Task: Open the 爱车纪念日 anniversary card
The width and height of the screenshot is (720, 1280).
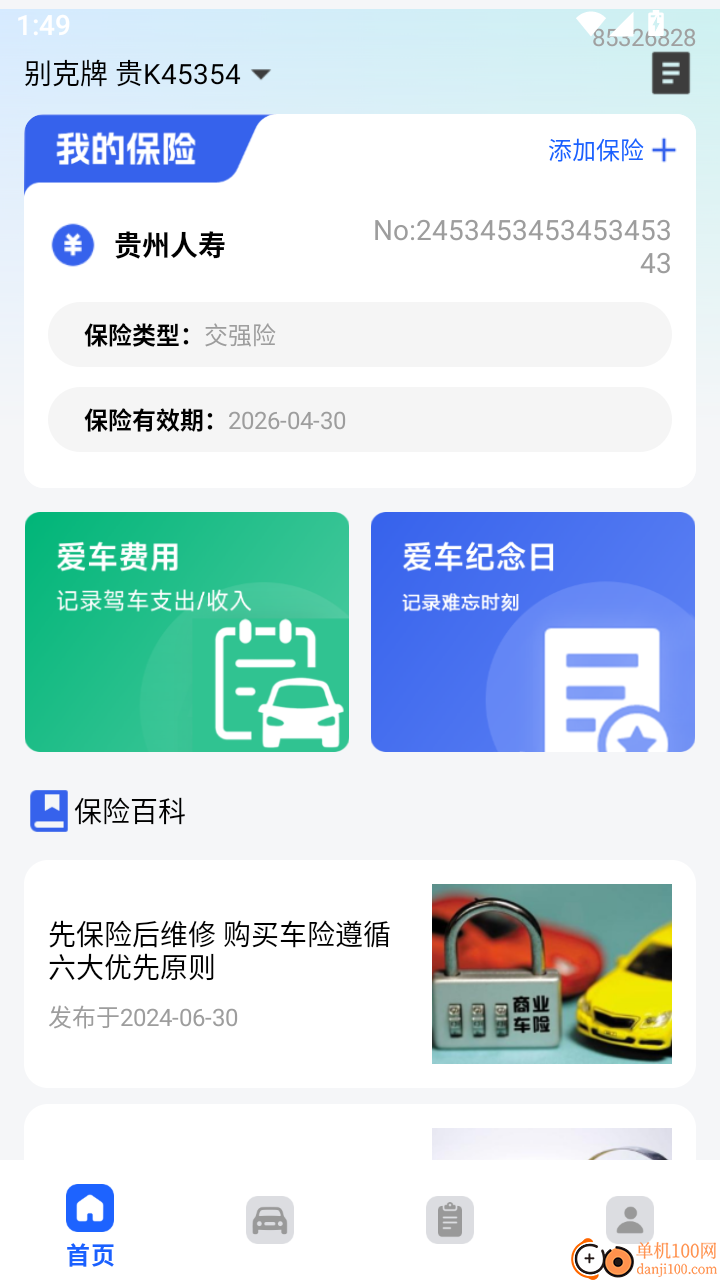Action: tap(532, 632)
